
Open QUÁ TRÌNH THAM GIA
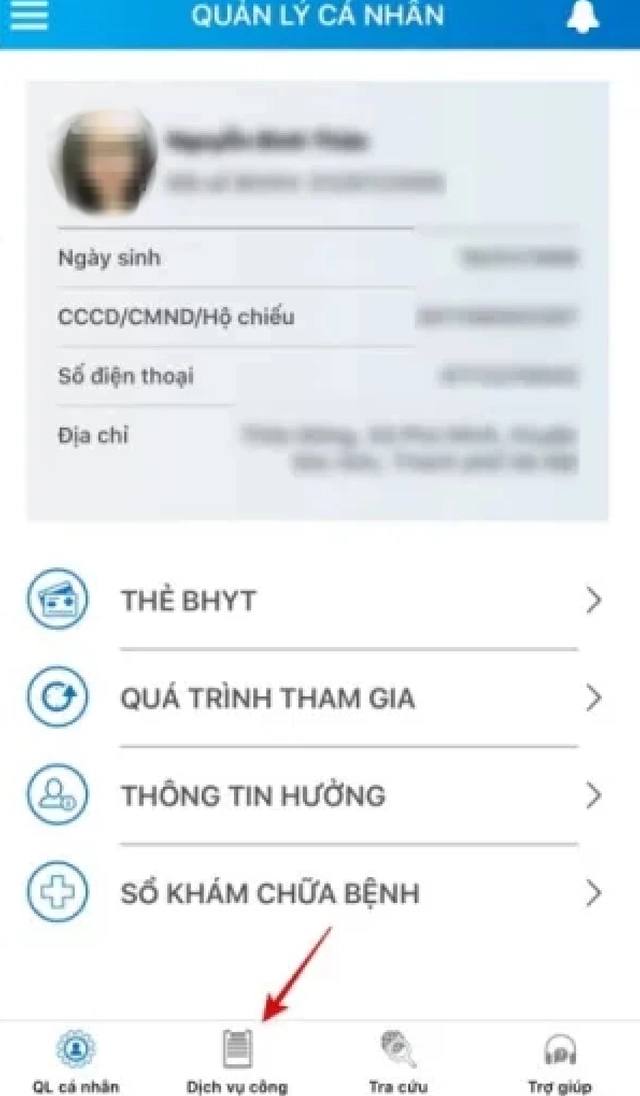click(x=315, y=698)
